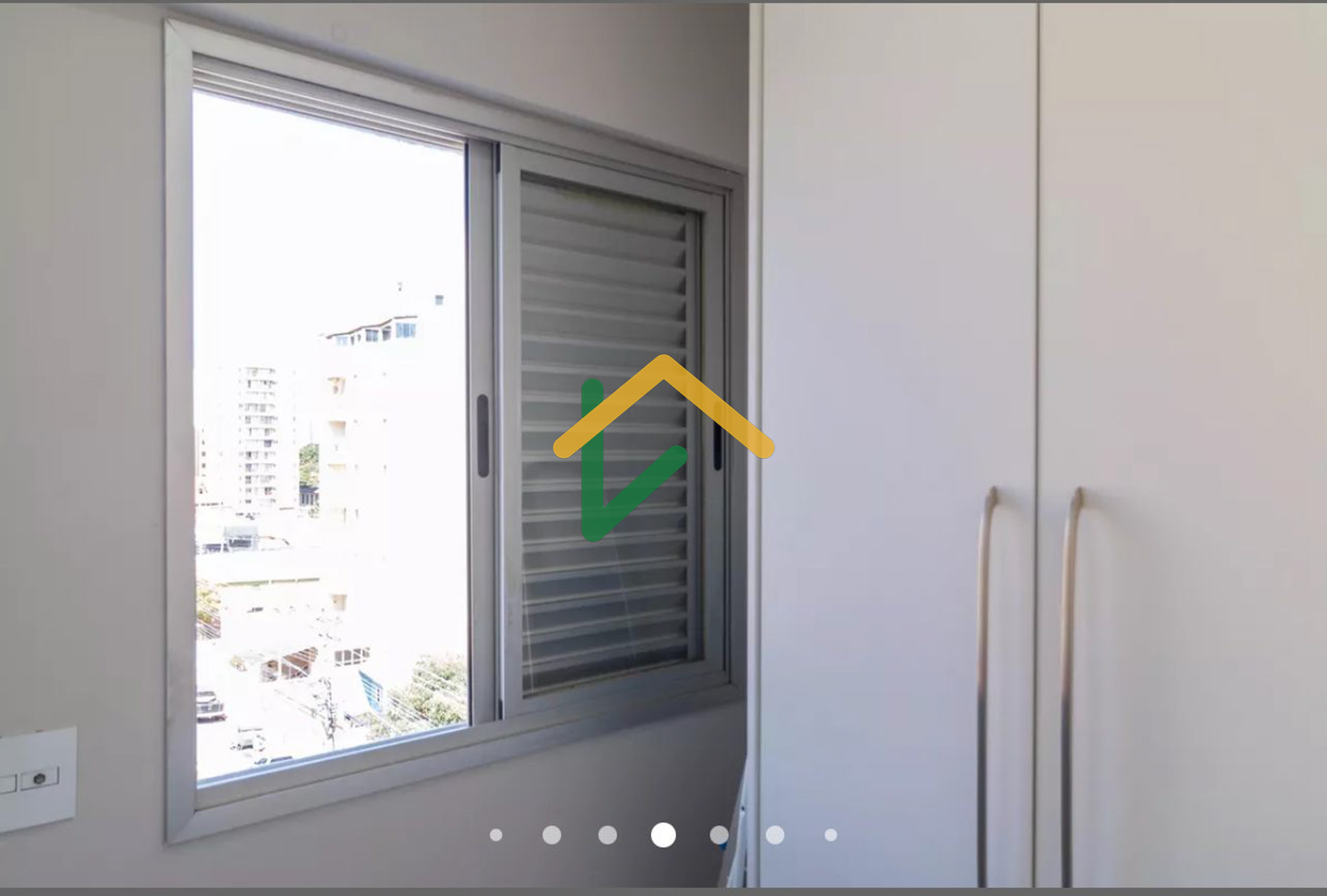Go to the fifth photo dot
The height and width of the screenshot is (896, 1327).
click(719, 835)
